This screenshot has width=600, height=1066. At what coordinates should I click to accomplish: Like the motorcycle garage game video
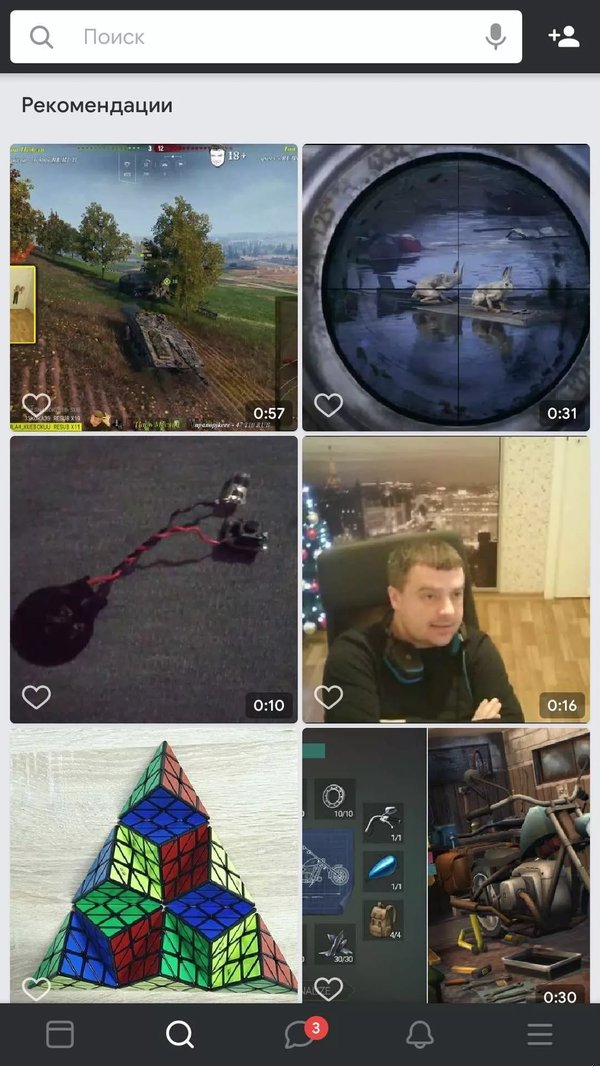[x=328, y=989]
